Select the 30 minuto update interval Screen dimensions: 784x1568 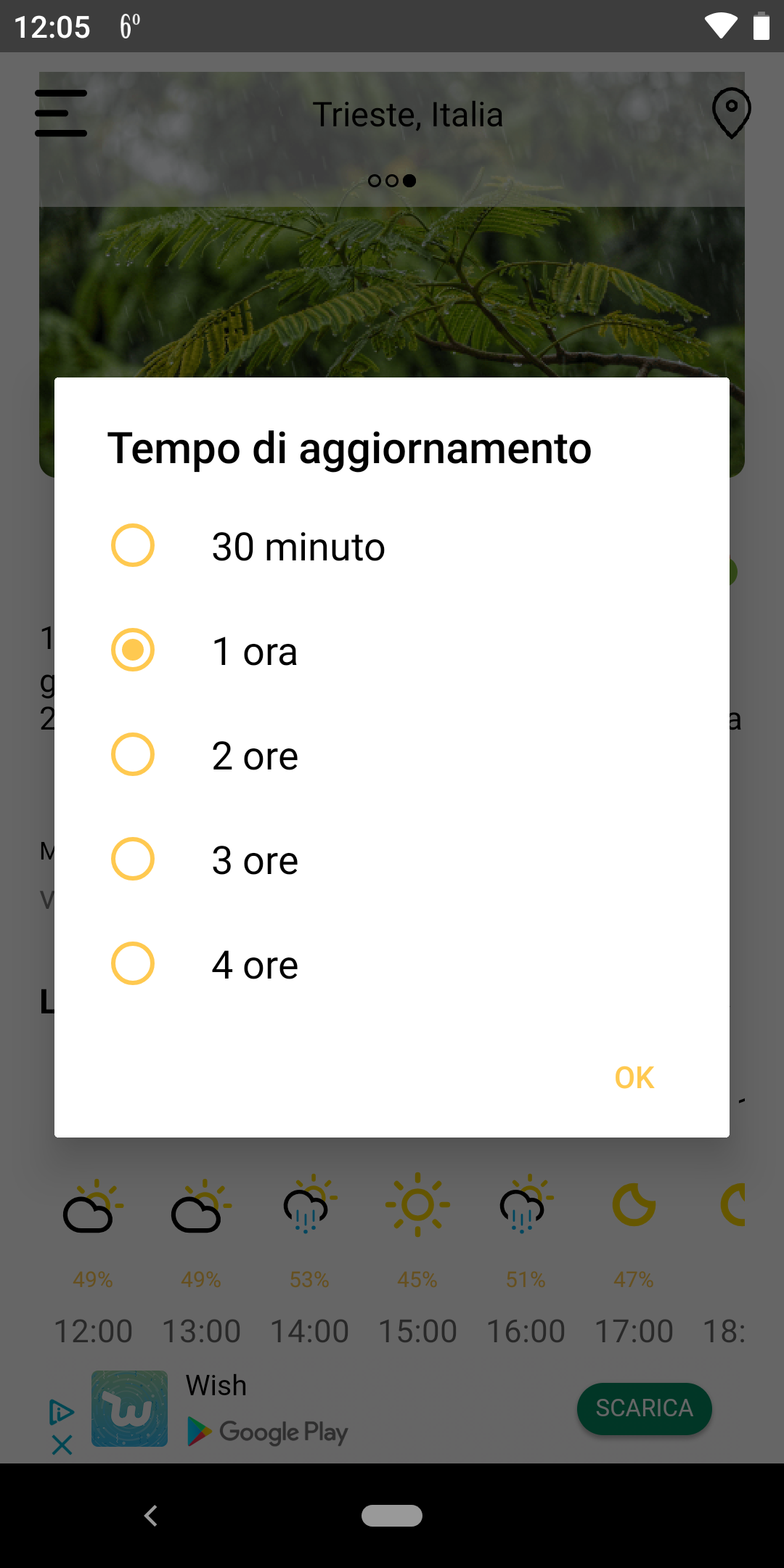(x=392, y=546)
